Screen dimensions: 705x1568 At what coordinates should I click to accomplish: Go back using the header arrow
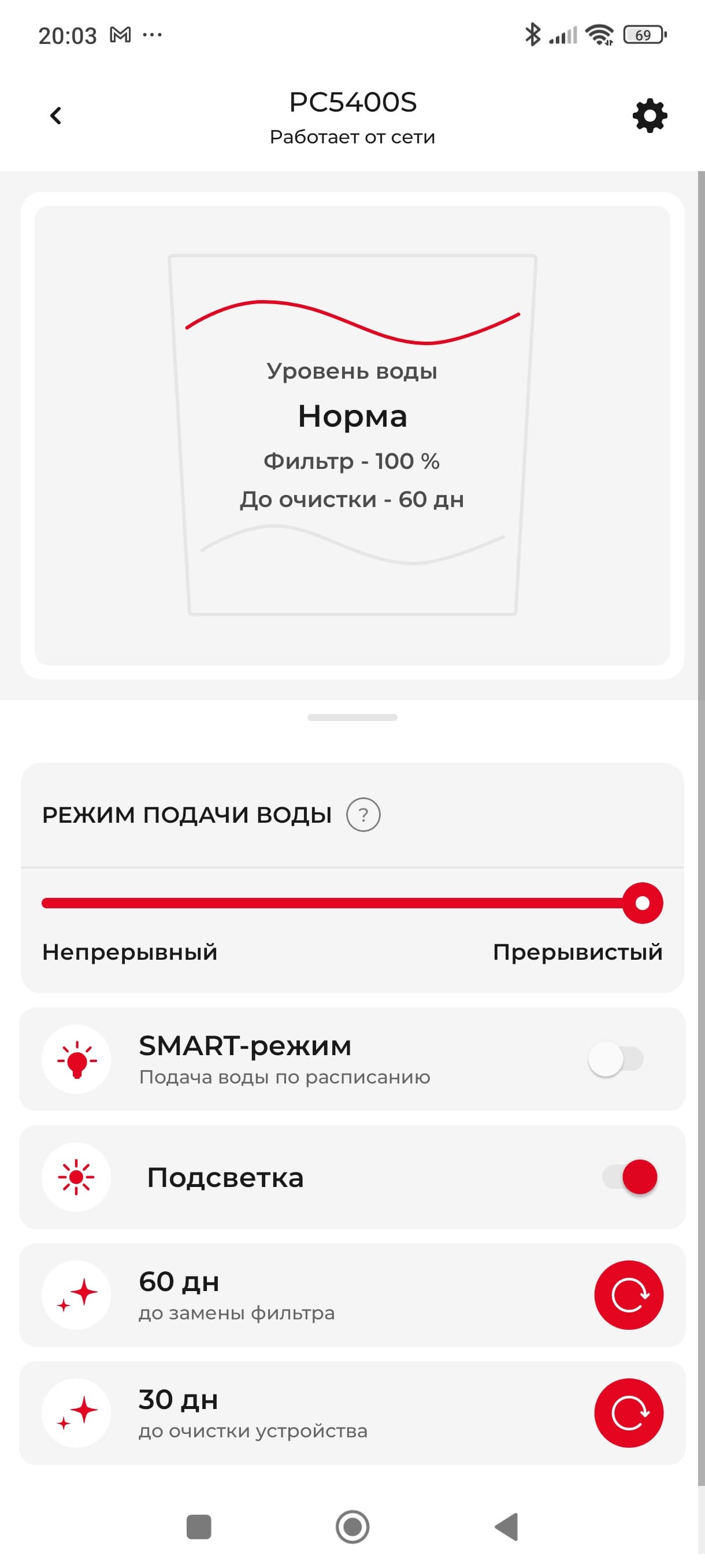pos(56,116)
